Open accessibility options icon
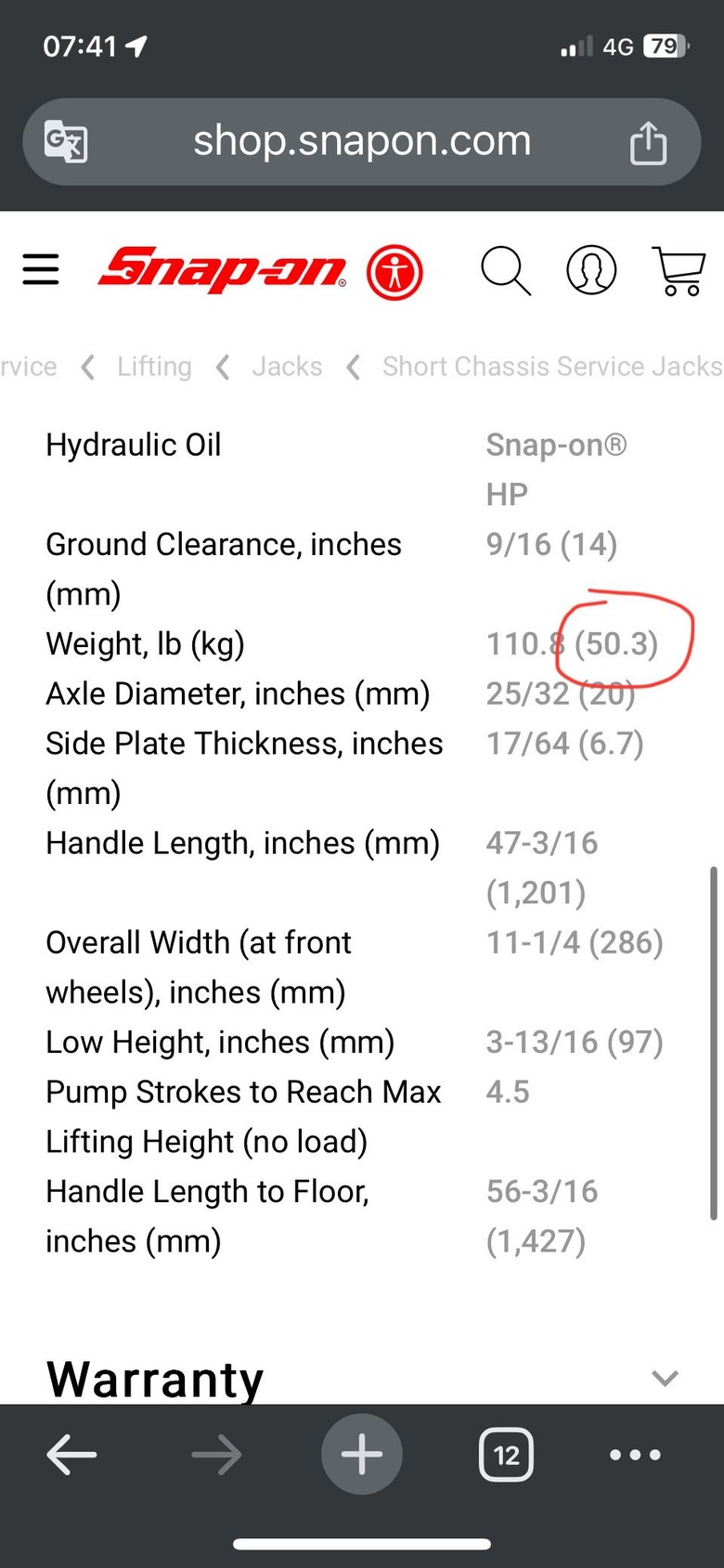This screenshot has height=1568, width=724. (x=394, y=272)
